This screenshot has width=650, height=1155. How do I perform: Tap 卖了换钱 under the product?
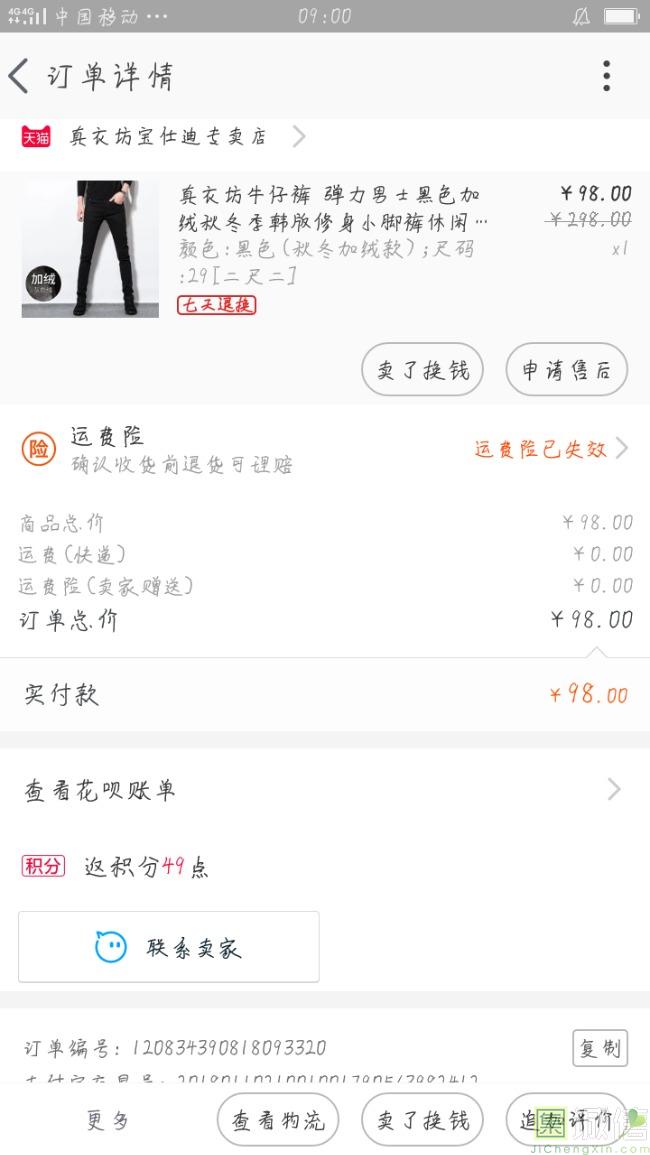[x=422, y=370]
